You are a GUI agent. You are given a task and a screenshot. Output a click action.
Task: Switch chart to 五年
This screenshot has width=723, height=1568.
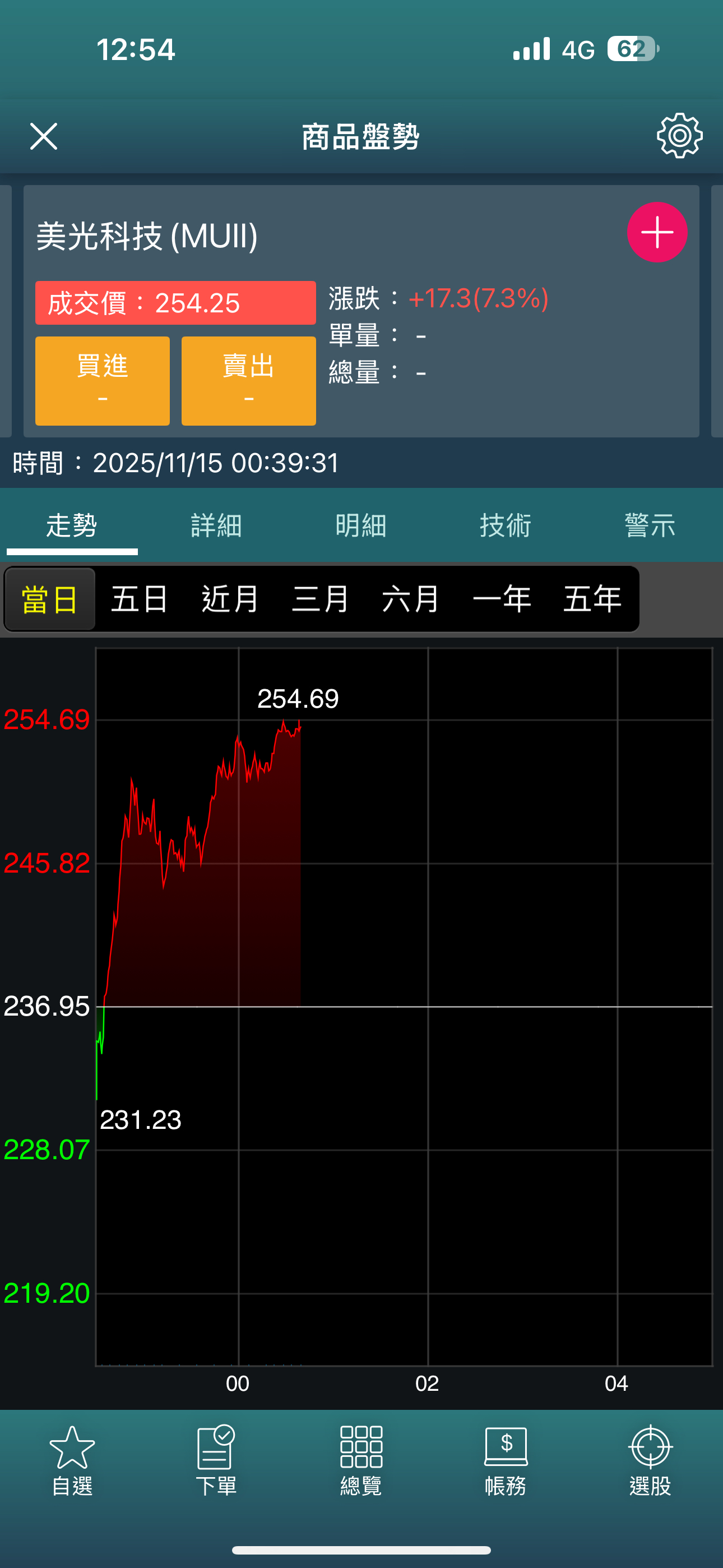591,599
